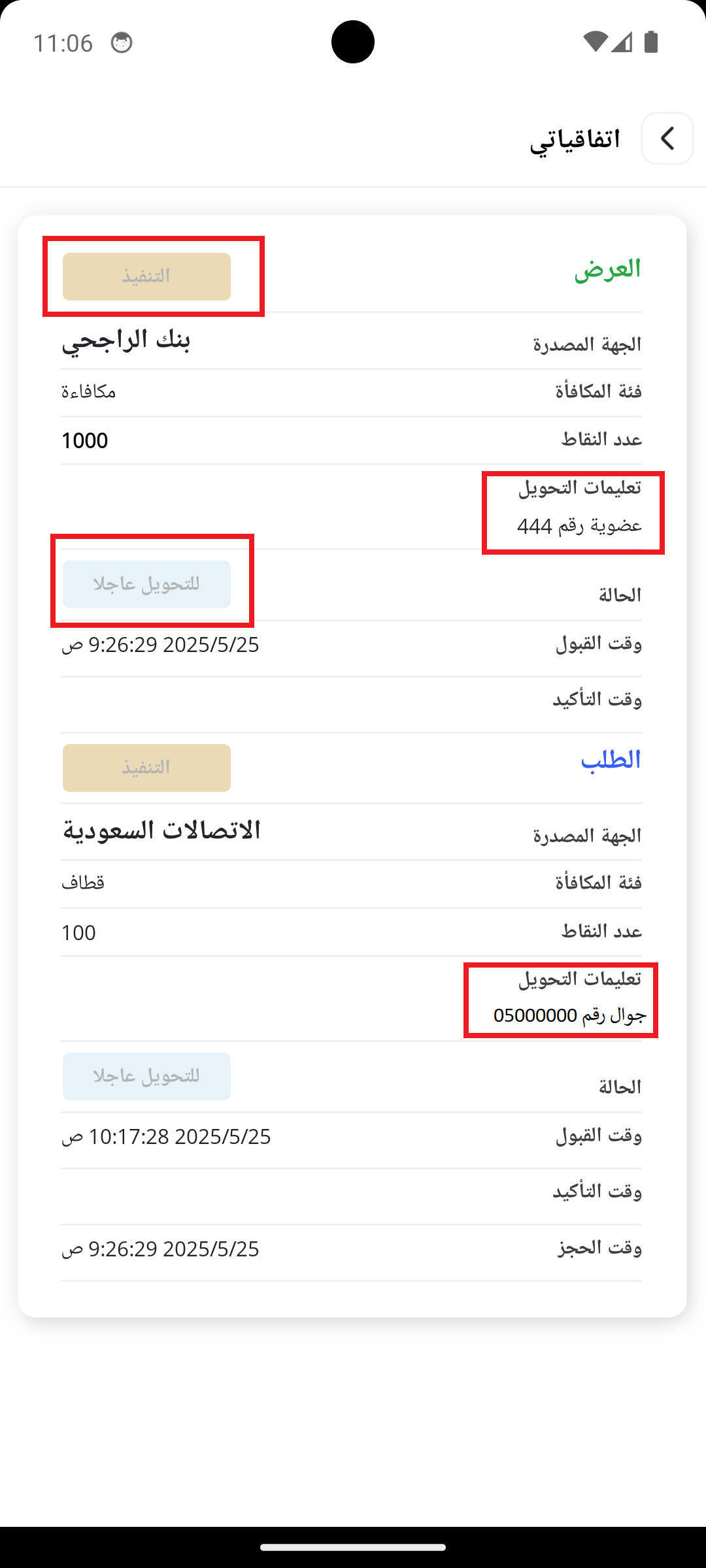This screenshot has width=706, height=1568.
Task: Tap للتحويل عاجلا status under الاتصالات السعودية
Action: pyautogui.click(x=146, y=1076)
